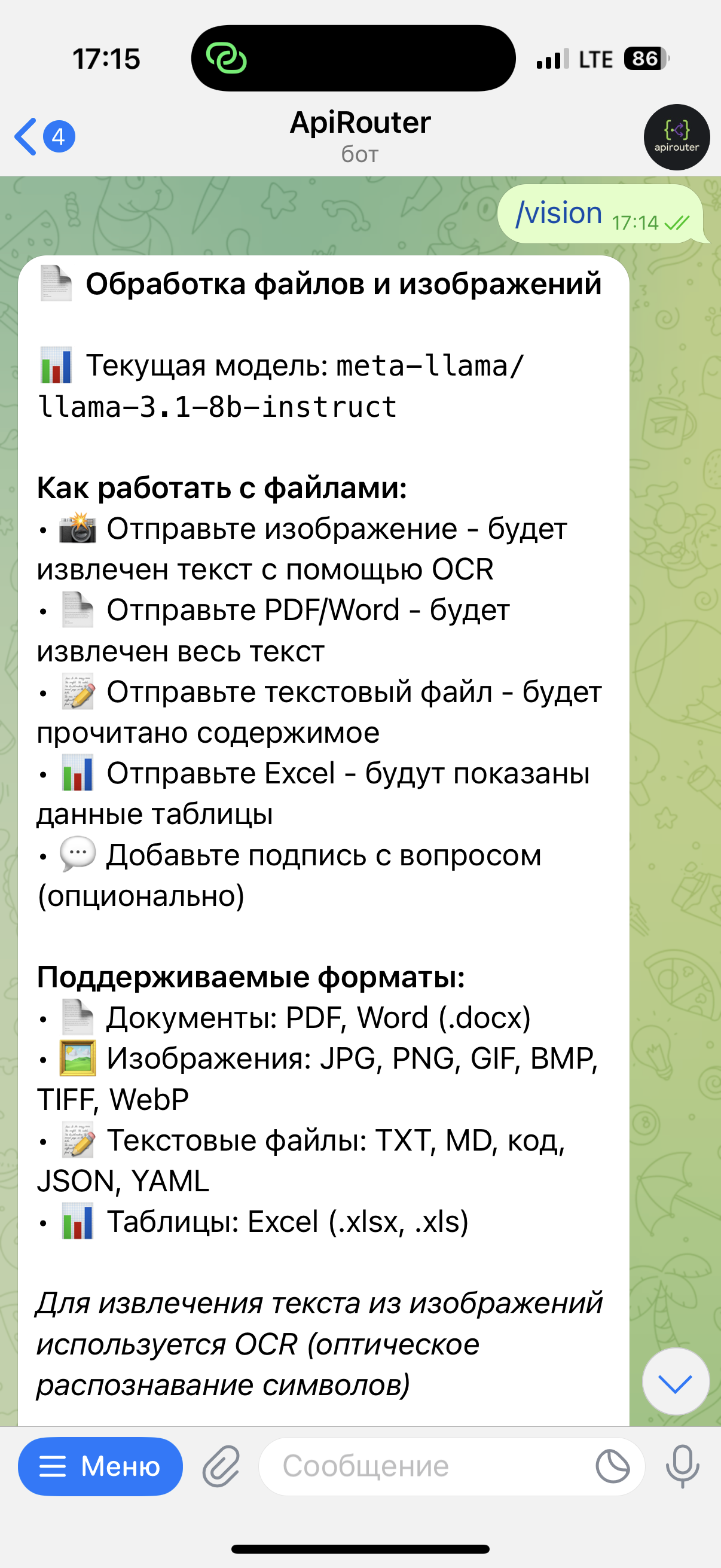Tap the microphone voice message icon
This screenshot has height=1568, width=721.
[x=683, y=1466]
